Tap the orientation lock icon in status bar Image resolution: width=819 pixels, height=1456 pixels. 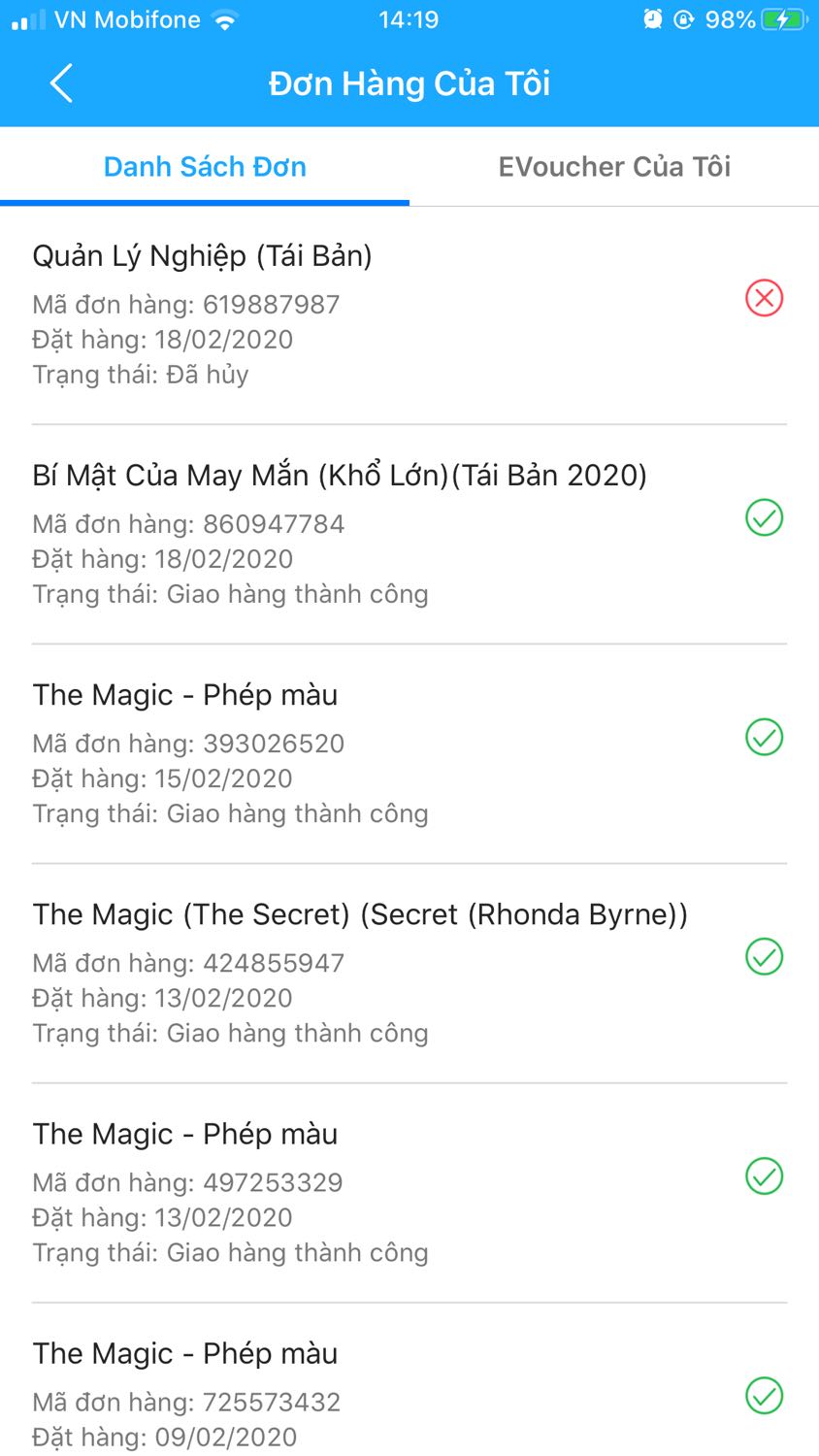point(685,17)
